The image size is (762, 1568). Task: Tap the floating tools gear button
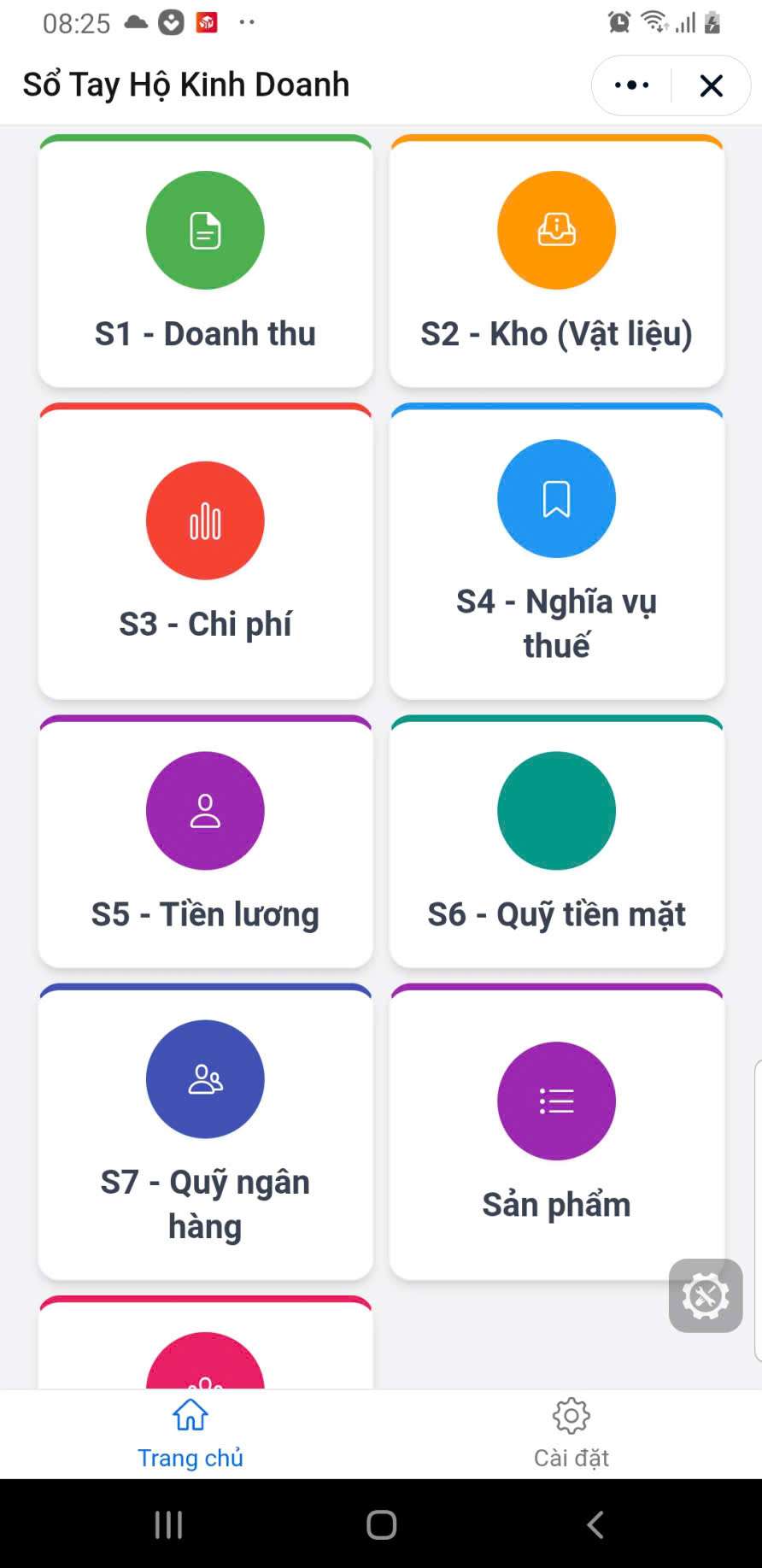click(706, 1295)
